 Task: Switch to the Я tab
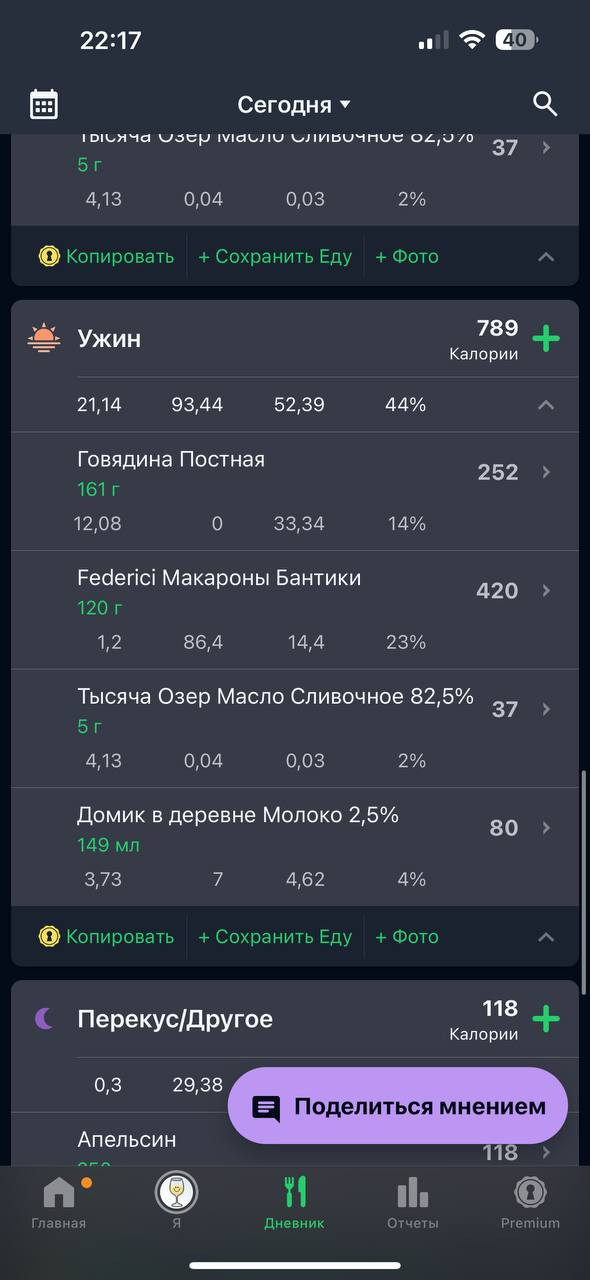pyautogui.click(x=176, y=1203)
